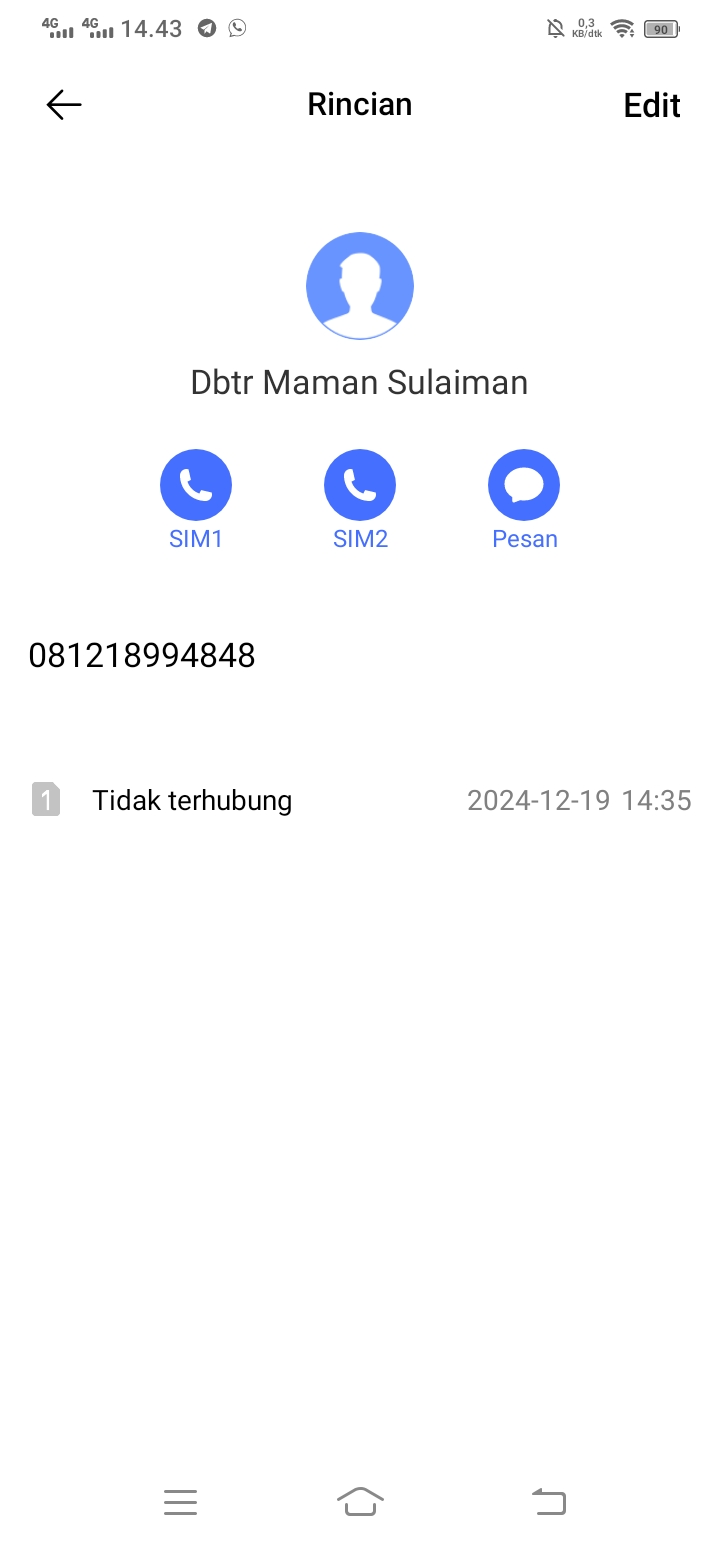This screenshot has height=1544, width=720.
Task: Call Dbtr Maman Sulaiman using SIM1
Action: pyautogui.click(x=196, y=486)
